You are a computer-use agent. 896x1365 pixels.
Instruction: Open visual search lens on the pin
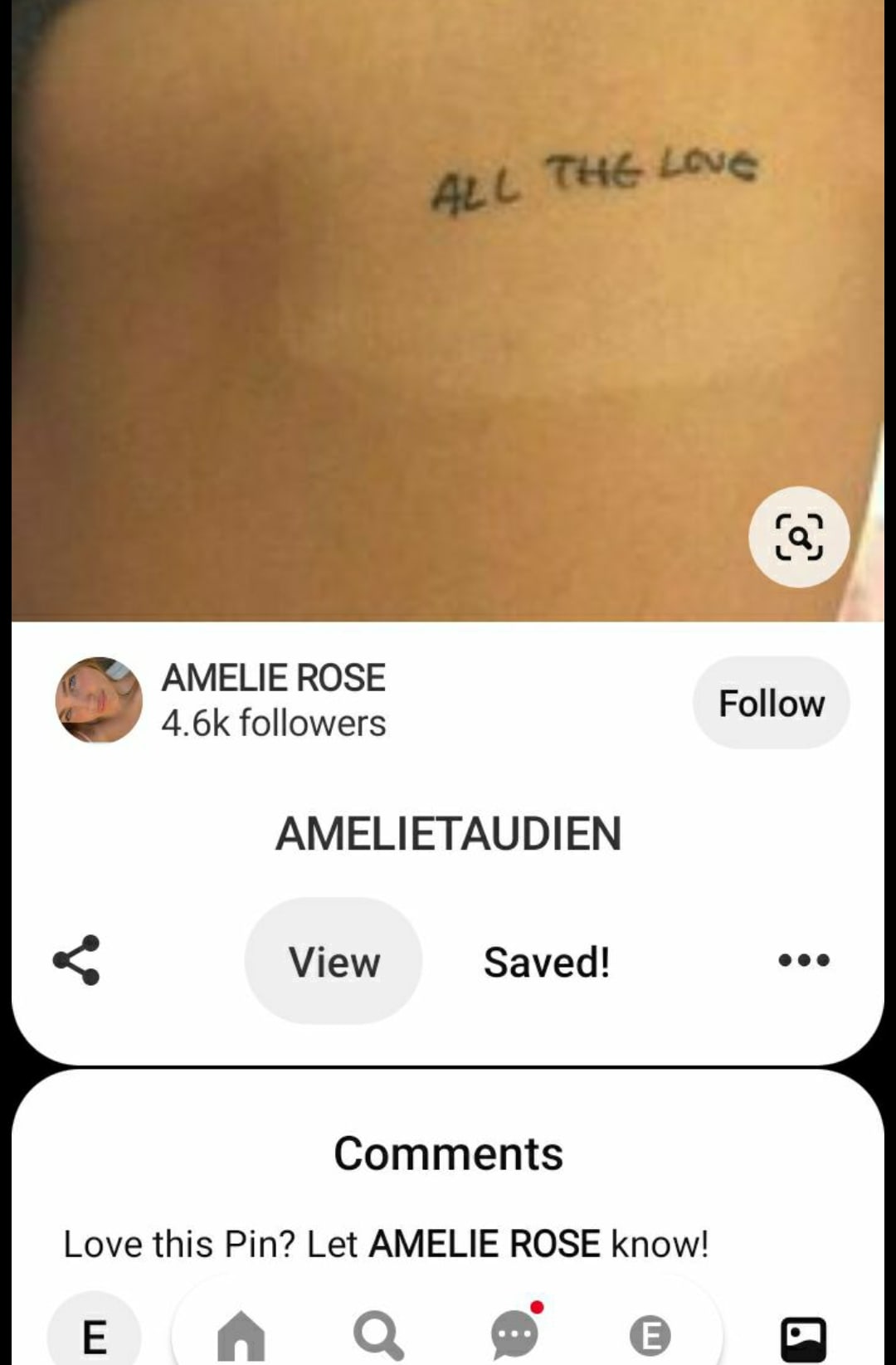798,537
